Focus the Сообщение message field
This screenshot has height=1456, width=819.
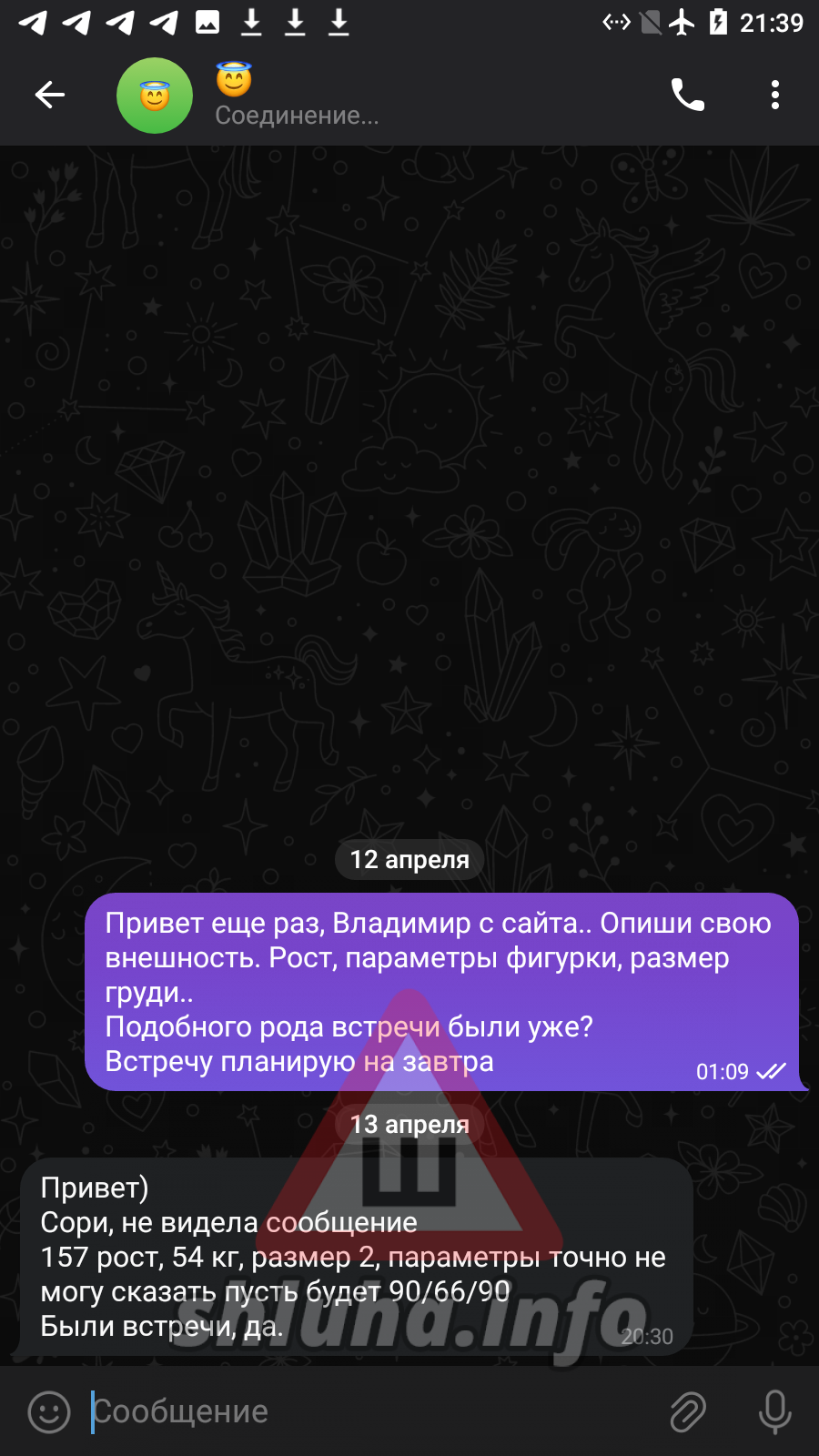(364, 1411)
